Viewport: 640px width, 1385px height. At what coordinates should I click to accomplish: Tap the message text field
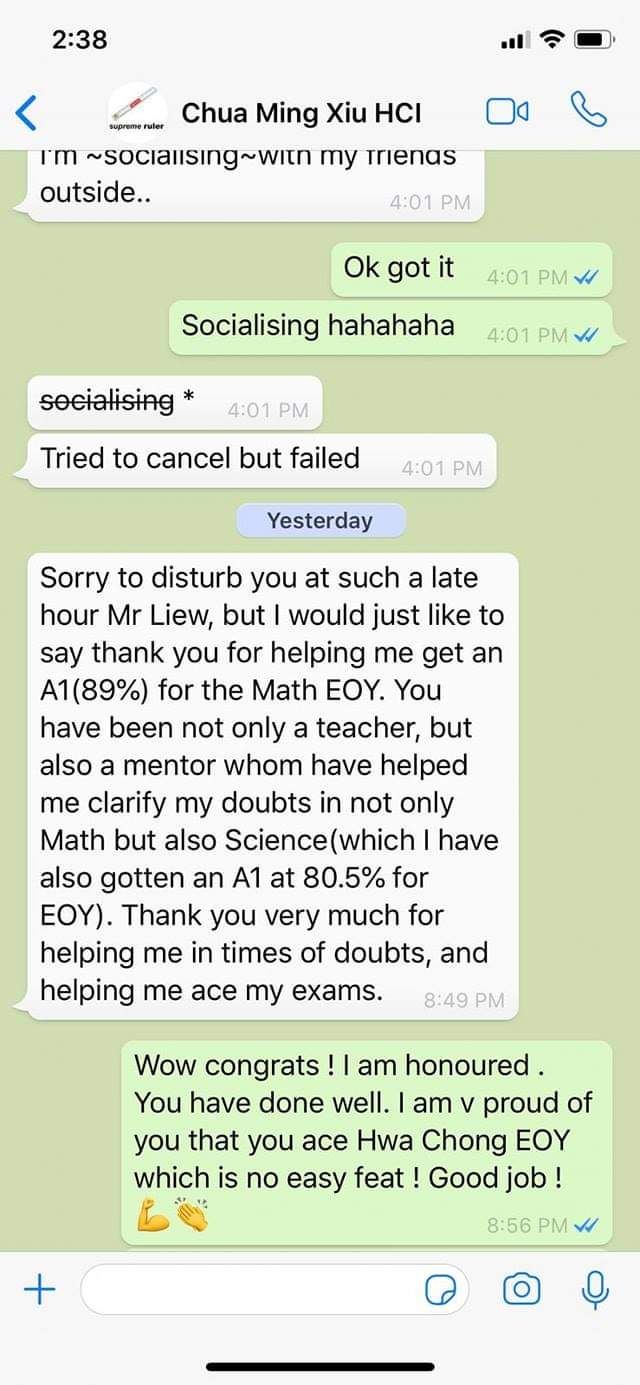click(250, 1290)
